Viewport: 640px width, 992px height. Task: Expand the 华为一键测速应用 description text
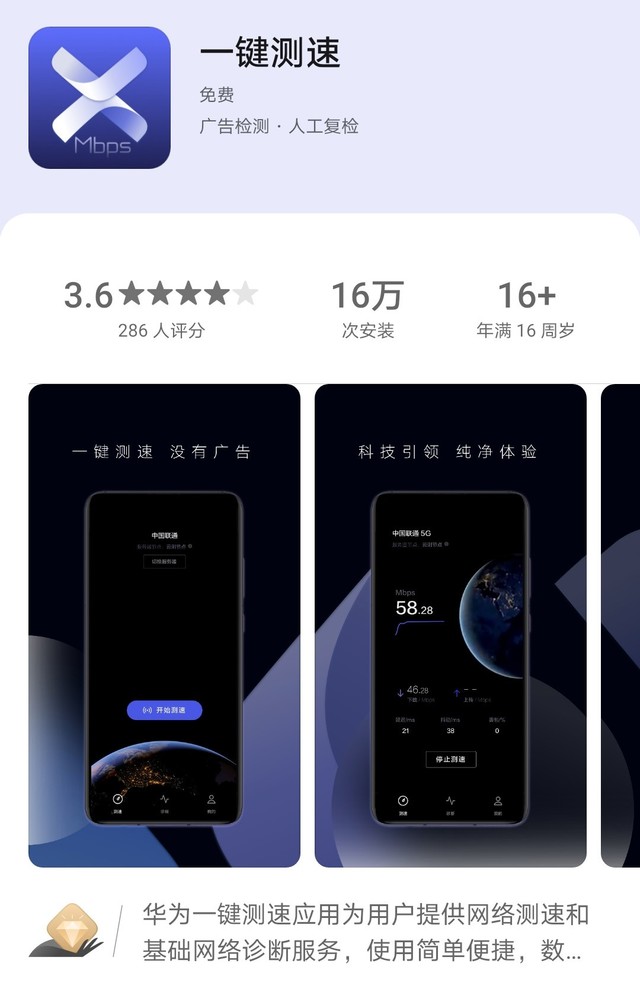click(x=364, y=932)
